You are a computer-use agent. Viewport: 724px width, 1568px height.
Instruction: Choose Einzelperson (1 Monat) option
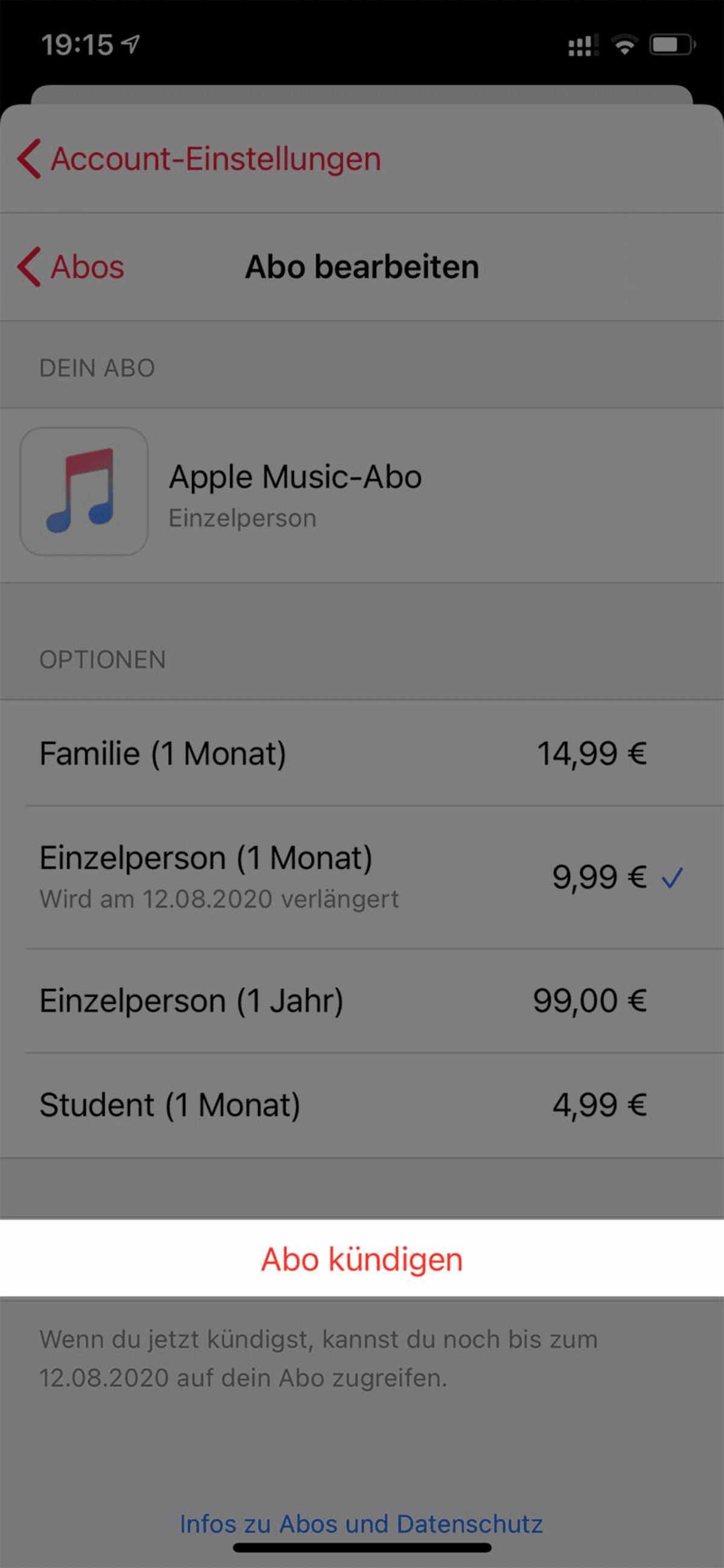click(362, 877)
